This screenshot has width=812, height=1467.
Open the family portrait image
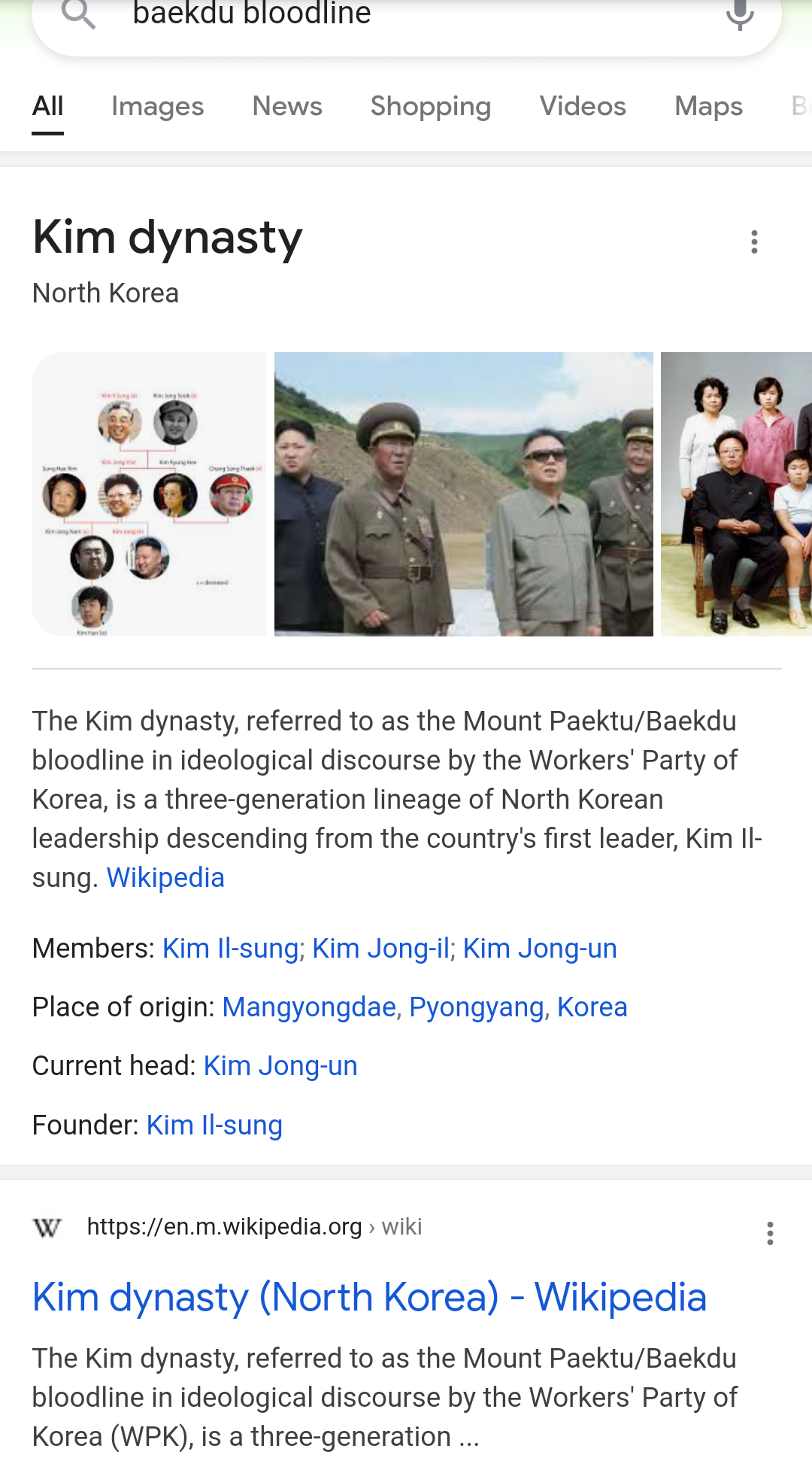[735, 494]
